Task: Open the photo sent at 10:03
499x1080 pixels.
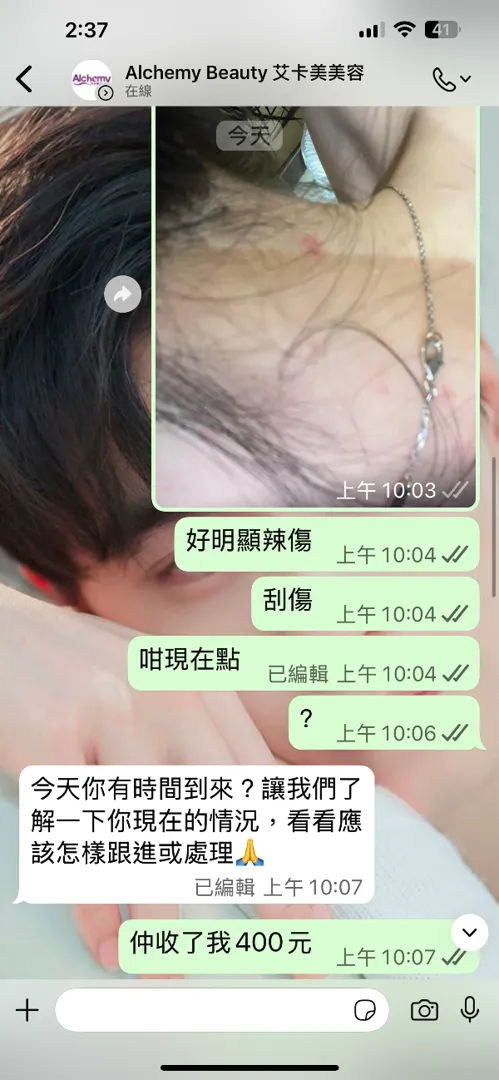Action: click(x=315, y=308)
